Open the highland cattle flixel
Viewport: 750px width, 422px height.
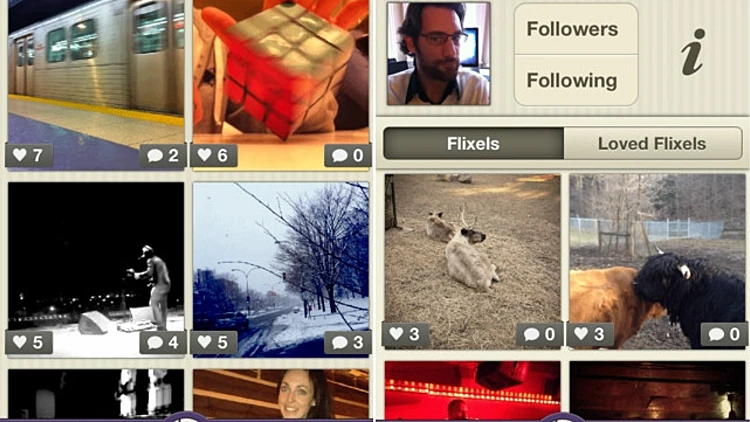(657, 245)
